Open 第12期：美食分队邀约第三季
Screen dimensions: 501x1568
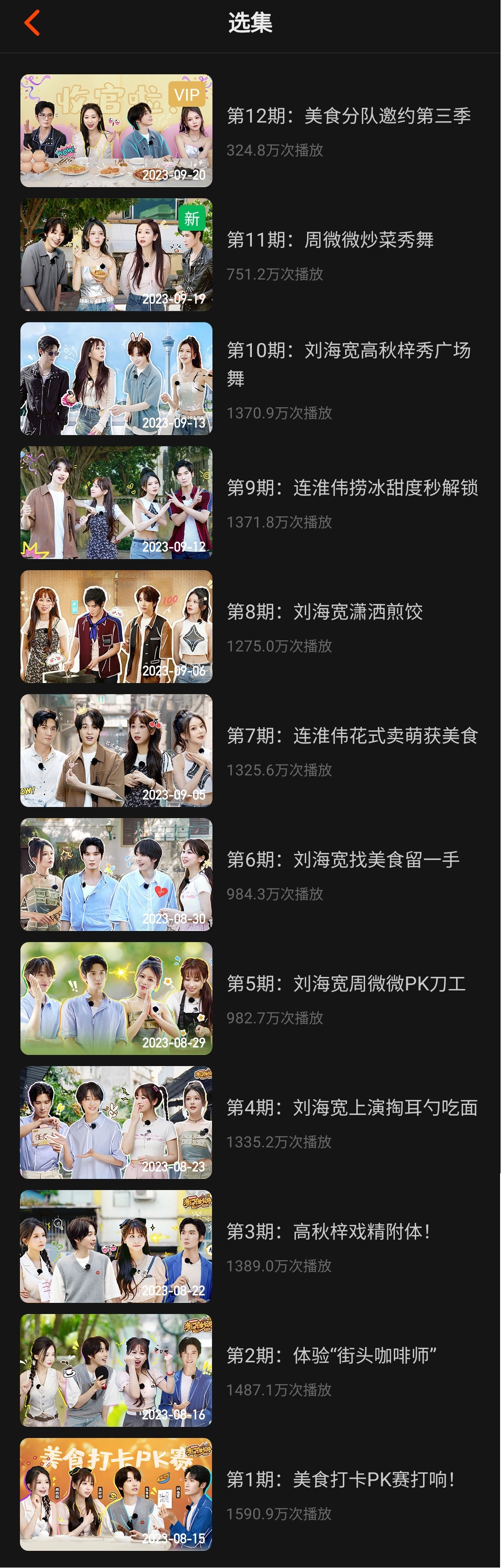(348, 116)
